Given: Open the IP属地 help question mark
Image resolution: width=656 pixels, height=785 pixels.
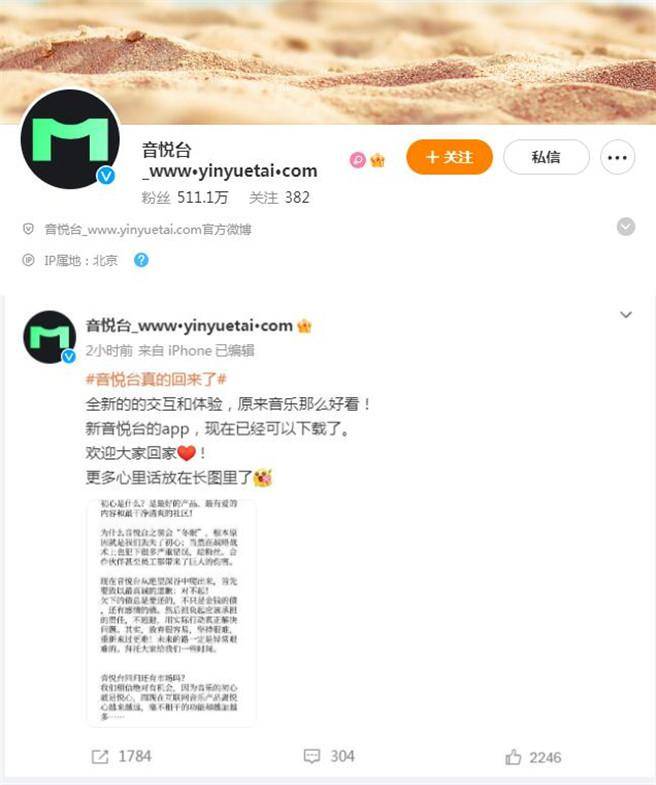Looking at the screenshot, I should click(x=141, y=260).
